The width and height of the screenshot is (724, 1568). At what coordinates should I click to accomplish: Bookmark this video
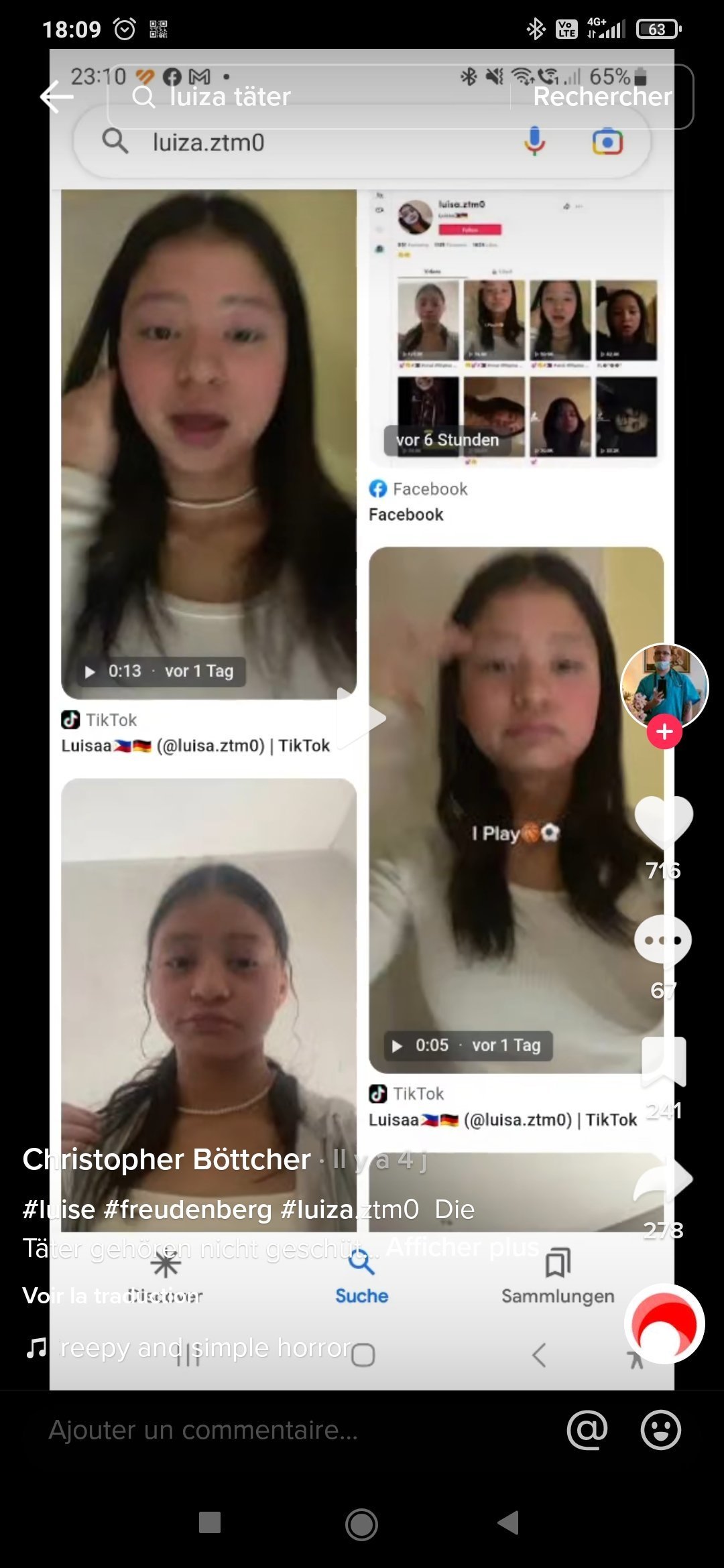pyautogui.click(x=664, y=1061)
